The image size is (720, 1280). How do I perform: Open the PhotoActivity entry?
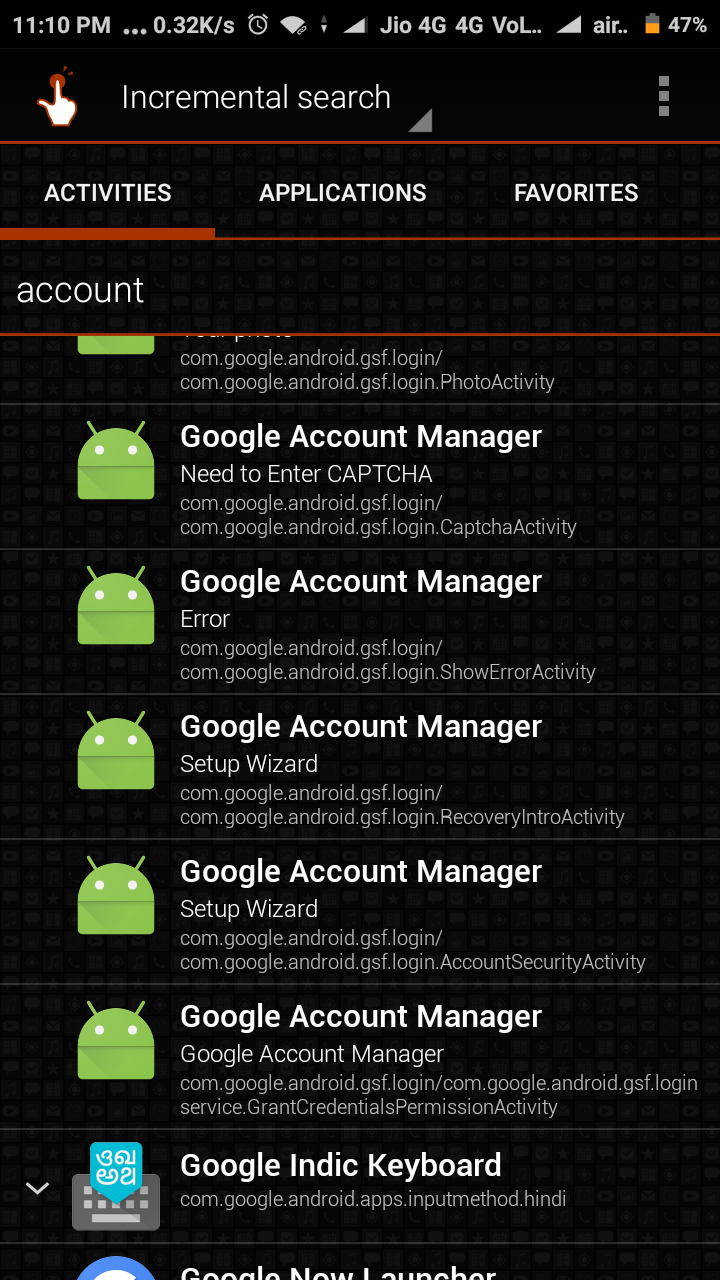pyautogui.click(x=360, y=369)
